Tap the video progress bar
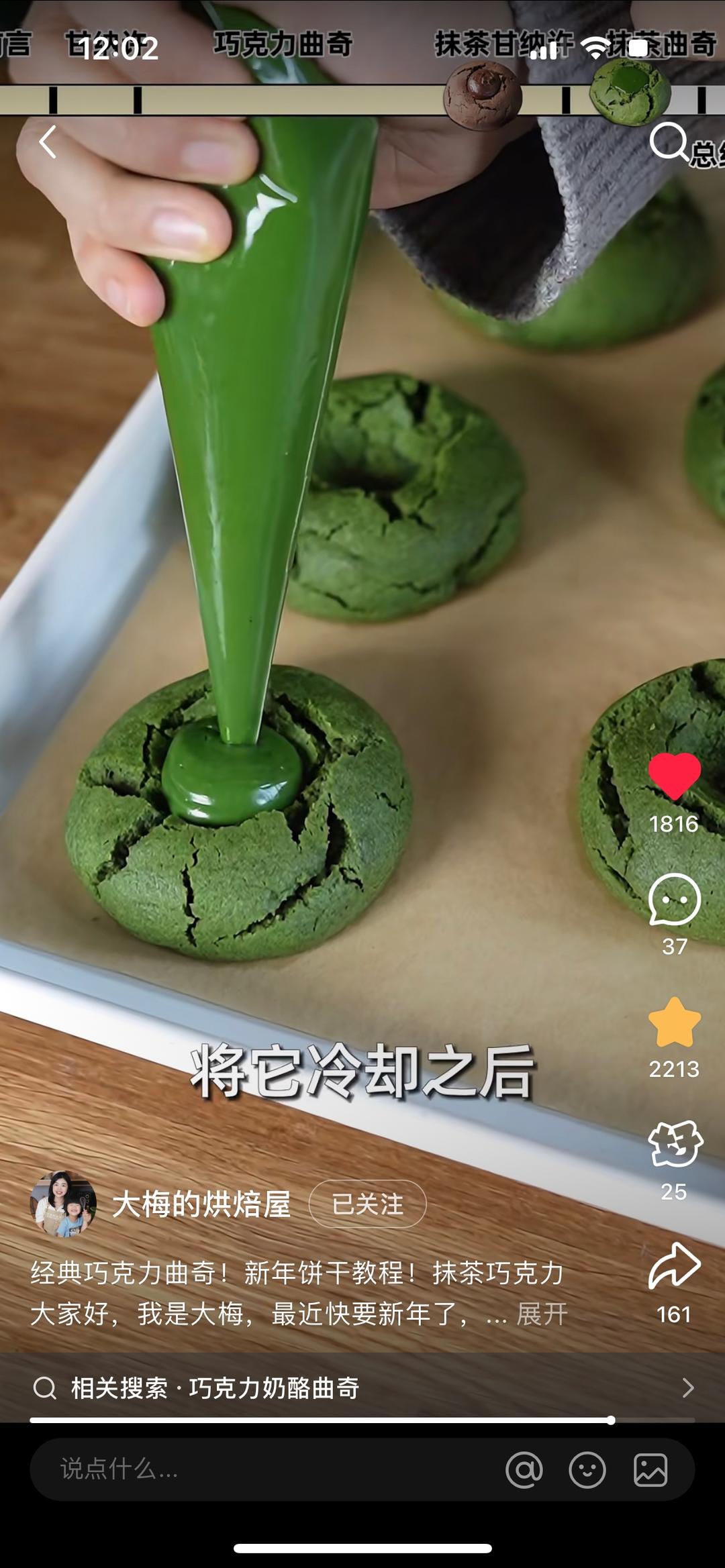Viewport: 725px width, 1568px height. coord(362,1420)
